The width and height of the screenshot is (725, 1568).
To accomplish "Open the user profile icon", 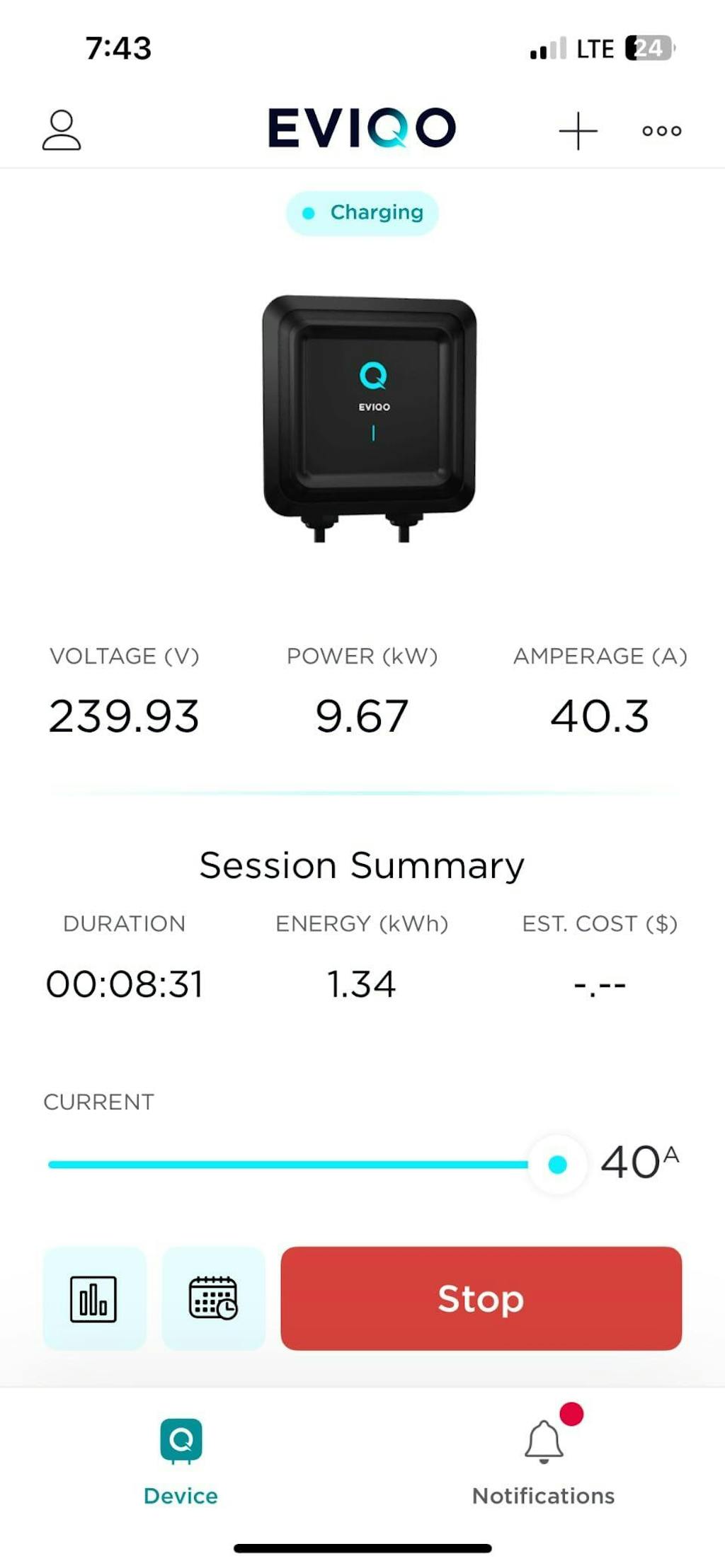I will (62, 130).
